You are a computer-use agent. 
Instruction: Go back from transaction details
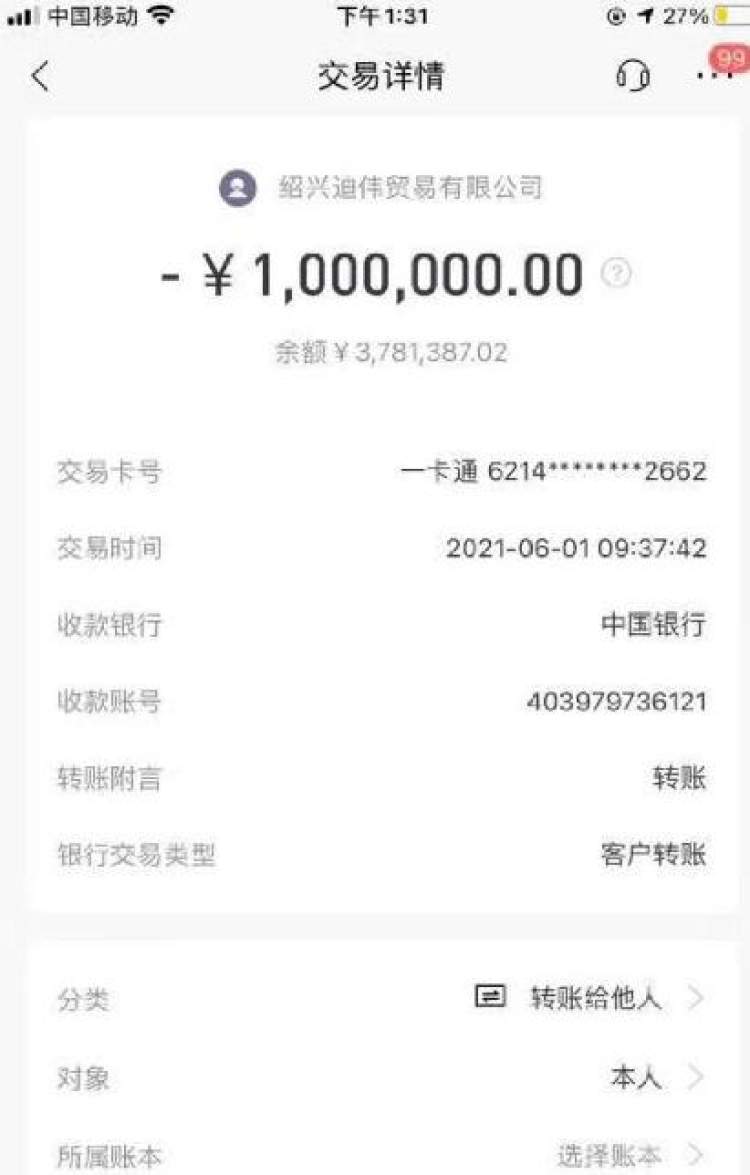tap(40, 76)
